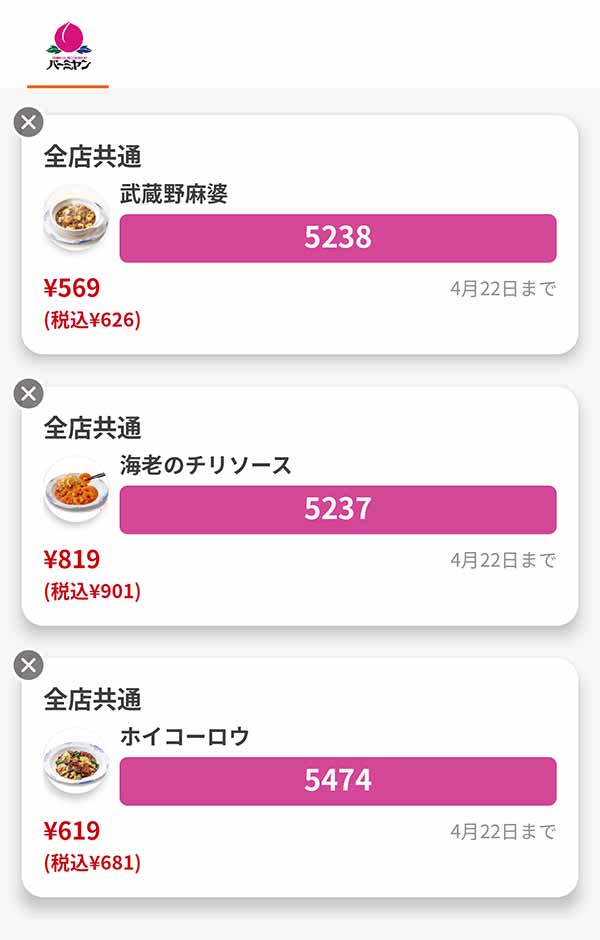The width and height of the screenshot is (600, 940).
Task: Dismiss the 海老のチリソース coupon card
Action: (x=29, y=394)
